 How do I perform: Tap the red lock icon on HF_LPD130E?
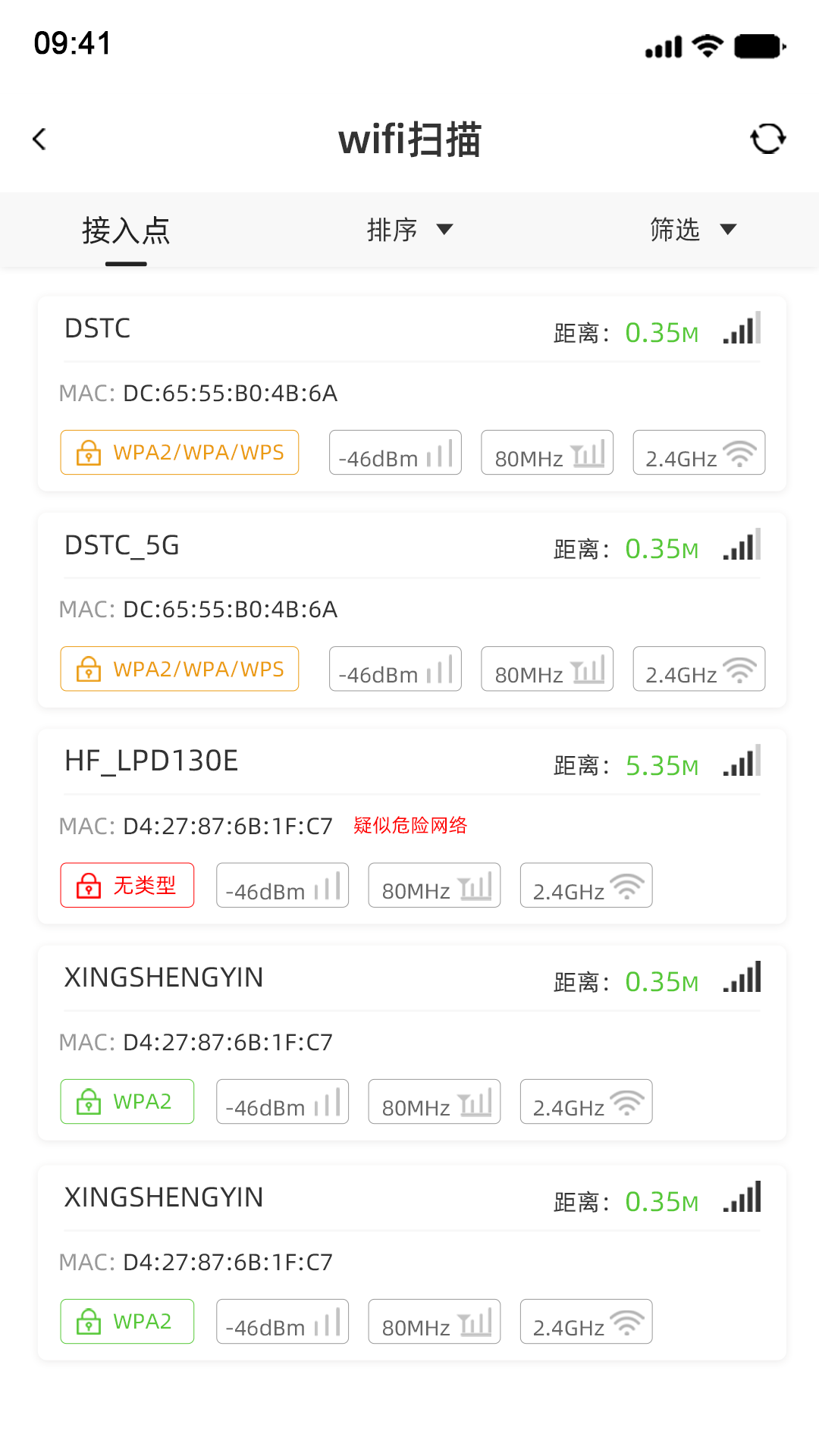87,884
